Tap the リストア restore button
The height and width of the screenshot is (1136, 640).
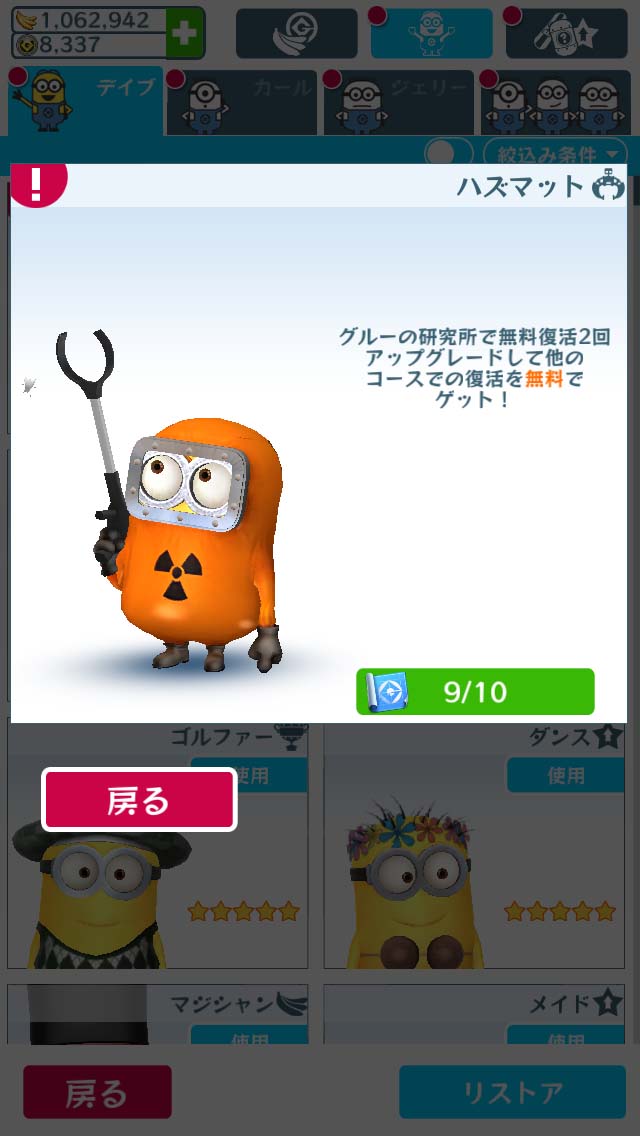[x=512, y=1092]
